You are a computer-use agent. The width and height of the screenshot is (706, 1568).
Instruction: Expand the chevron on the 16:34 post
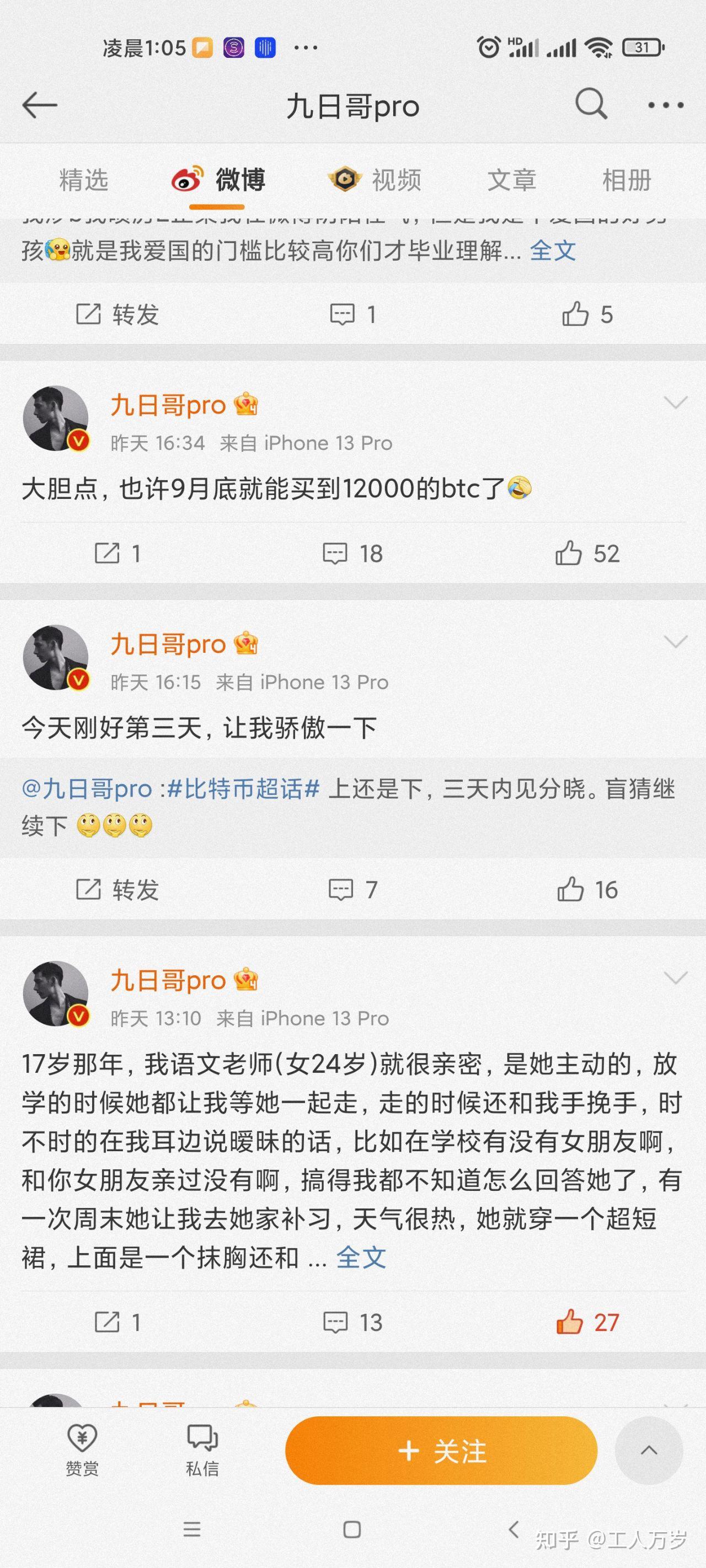click(675, 403)
